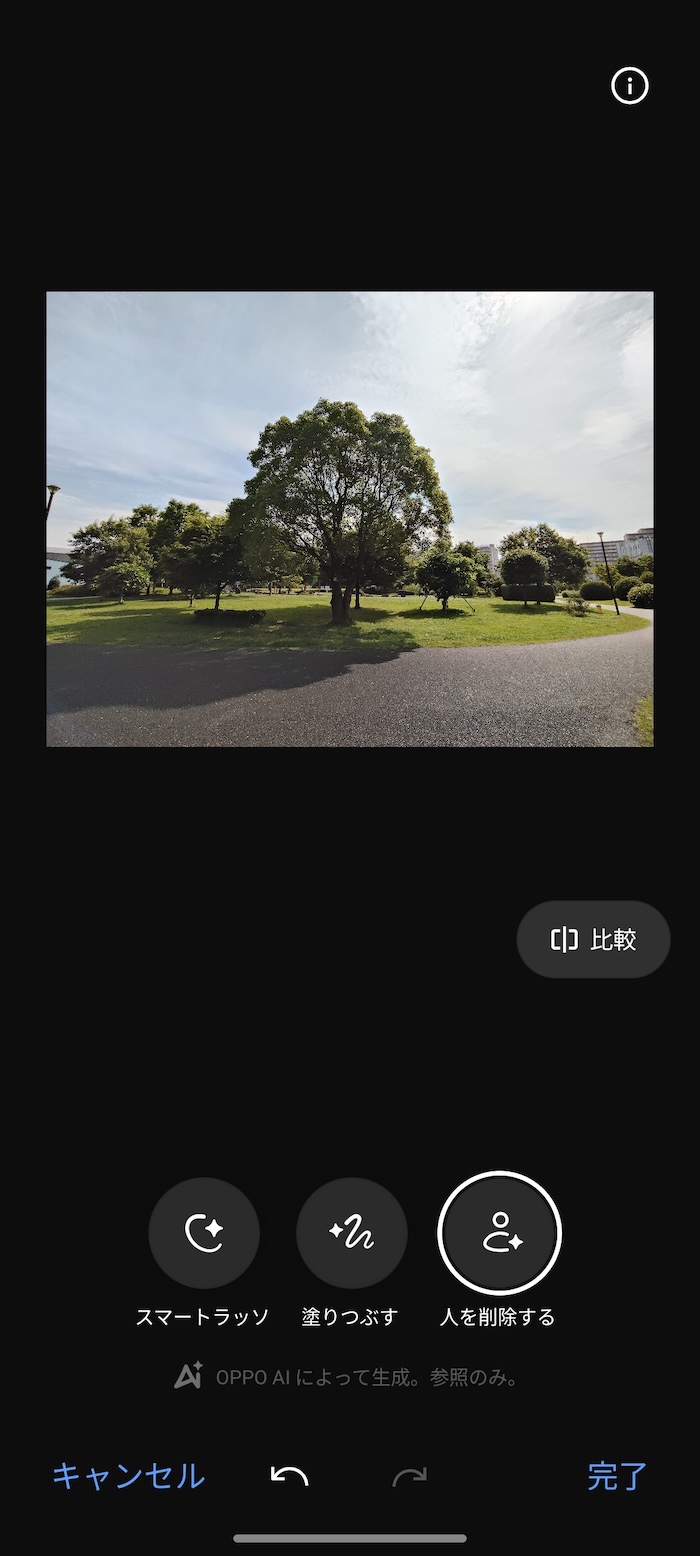Tap the redo arrow

pos(409,1476)
